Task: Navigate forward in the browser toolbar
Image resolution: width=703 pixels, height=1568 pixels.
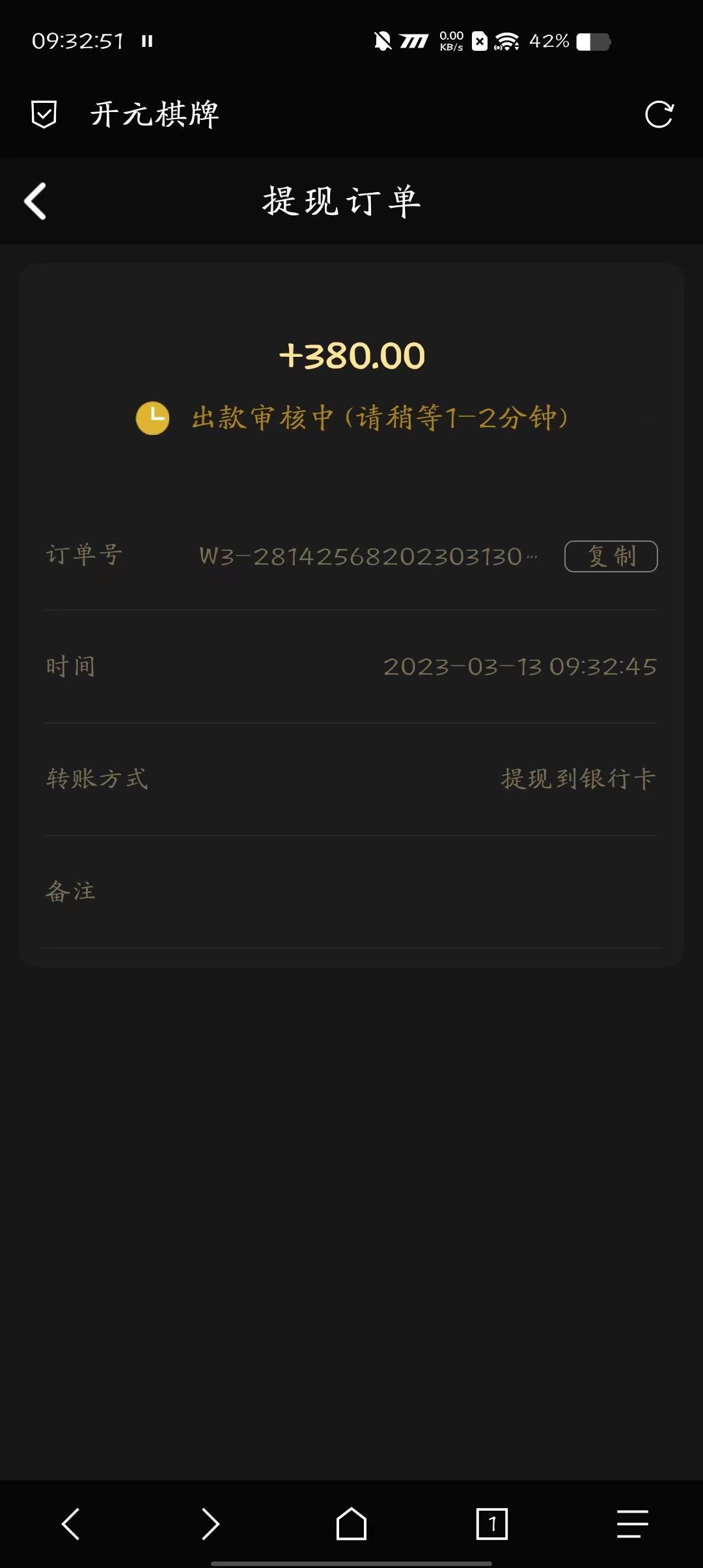Action: [210, 1524]
